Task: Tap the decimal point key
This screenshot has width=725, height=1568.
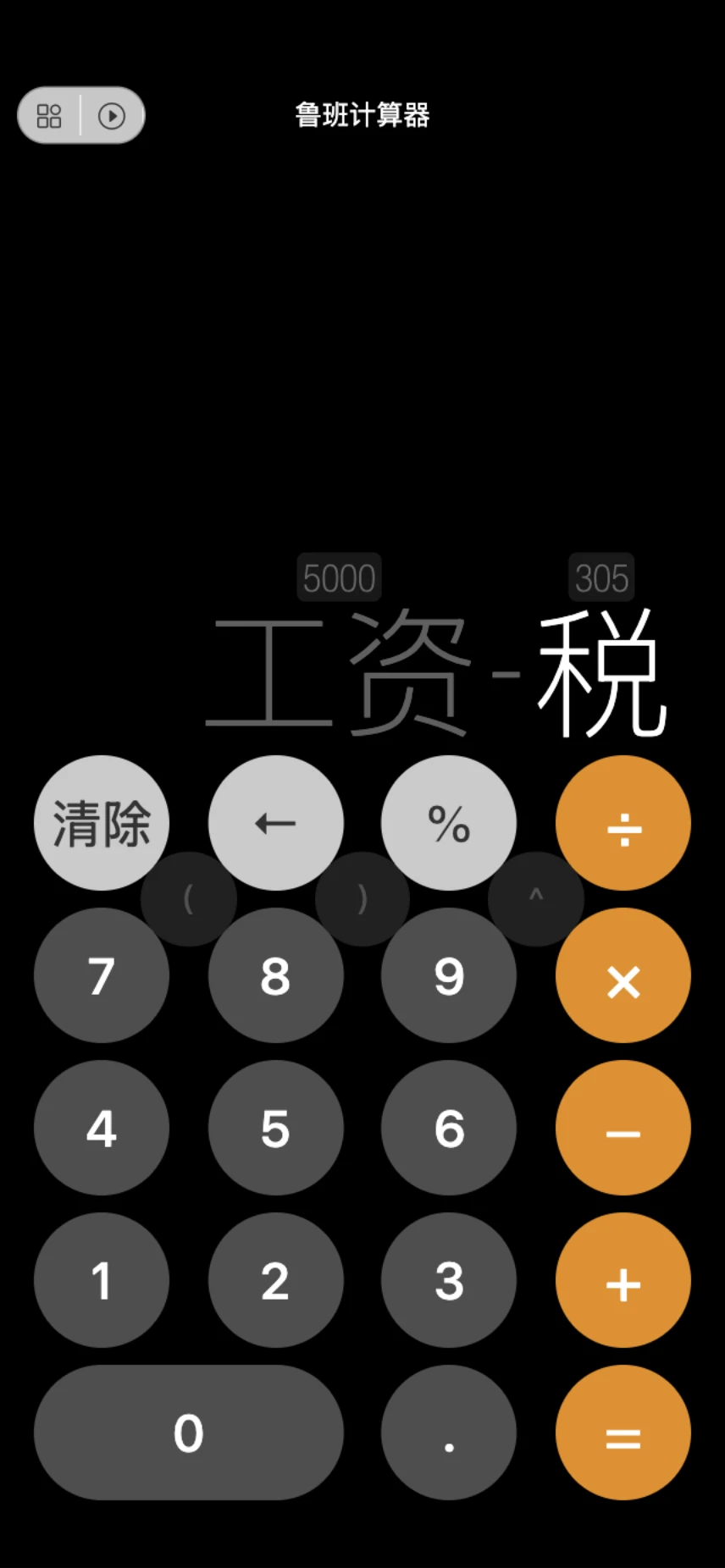Action: coord(448,1431)
